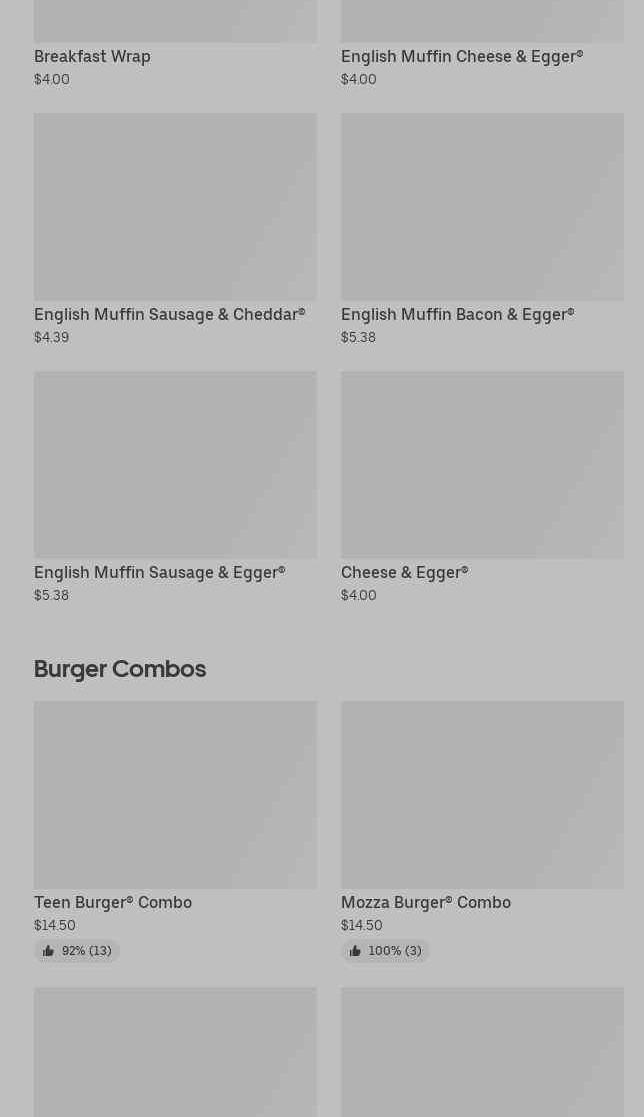644x1117 pixels.
Task: Tap the Cheese & Egger card
Action: (x=482, y=487)
